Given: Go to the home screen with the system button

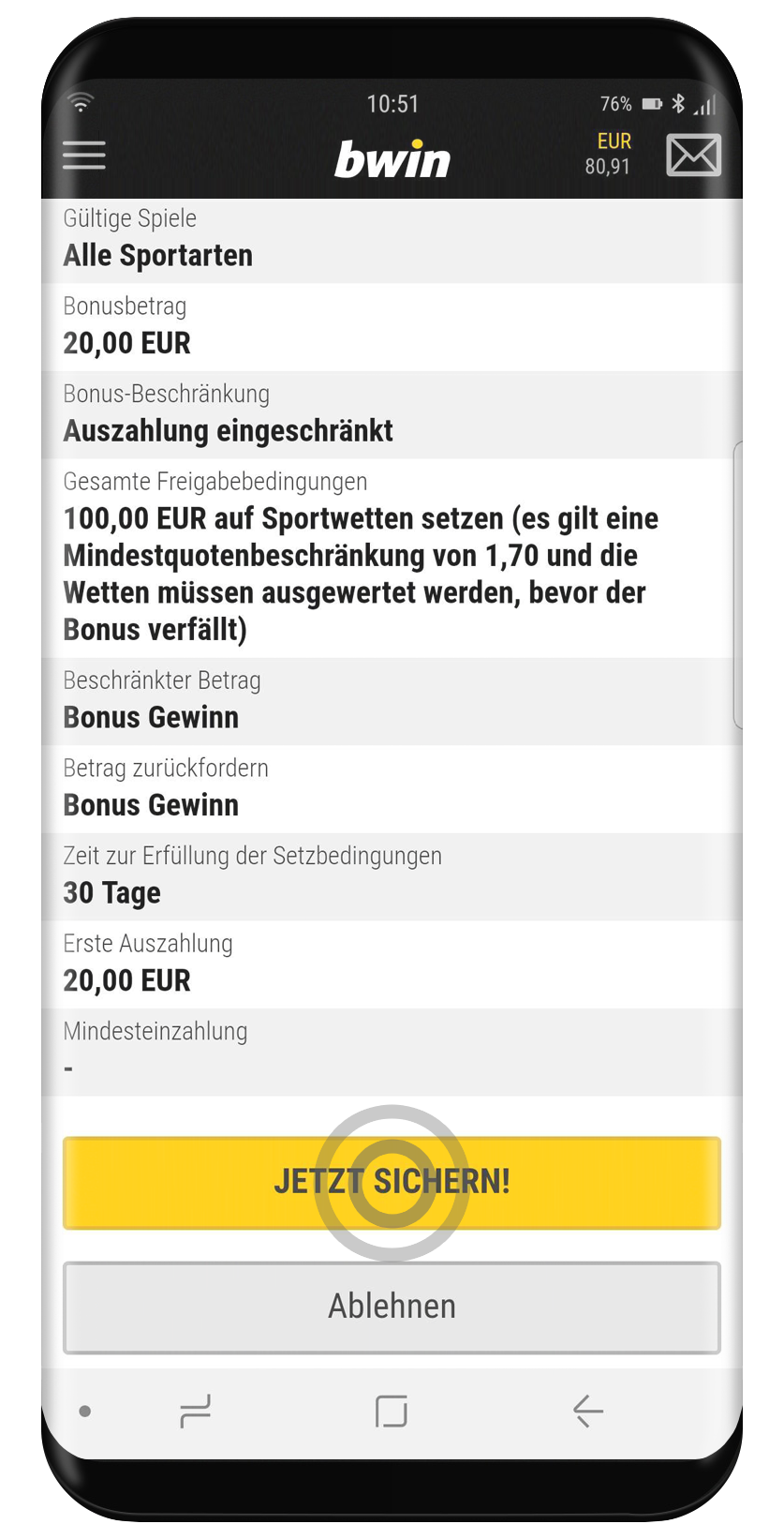Looking at the screenshot, I should (x=392, y=1411).
